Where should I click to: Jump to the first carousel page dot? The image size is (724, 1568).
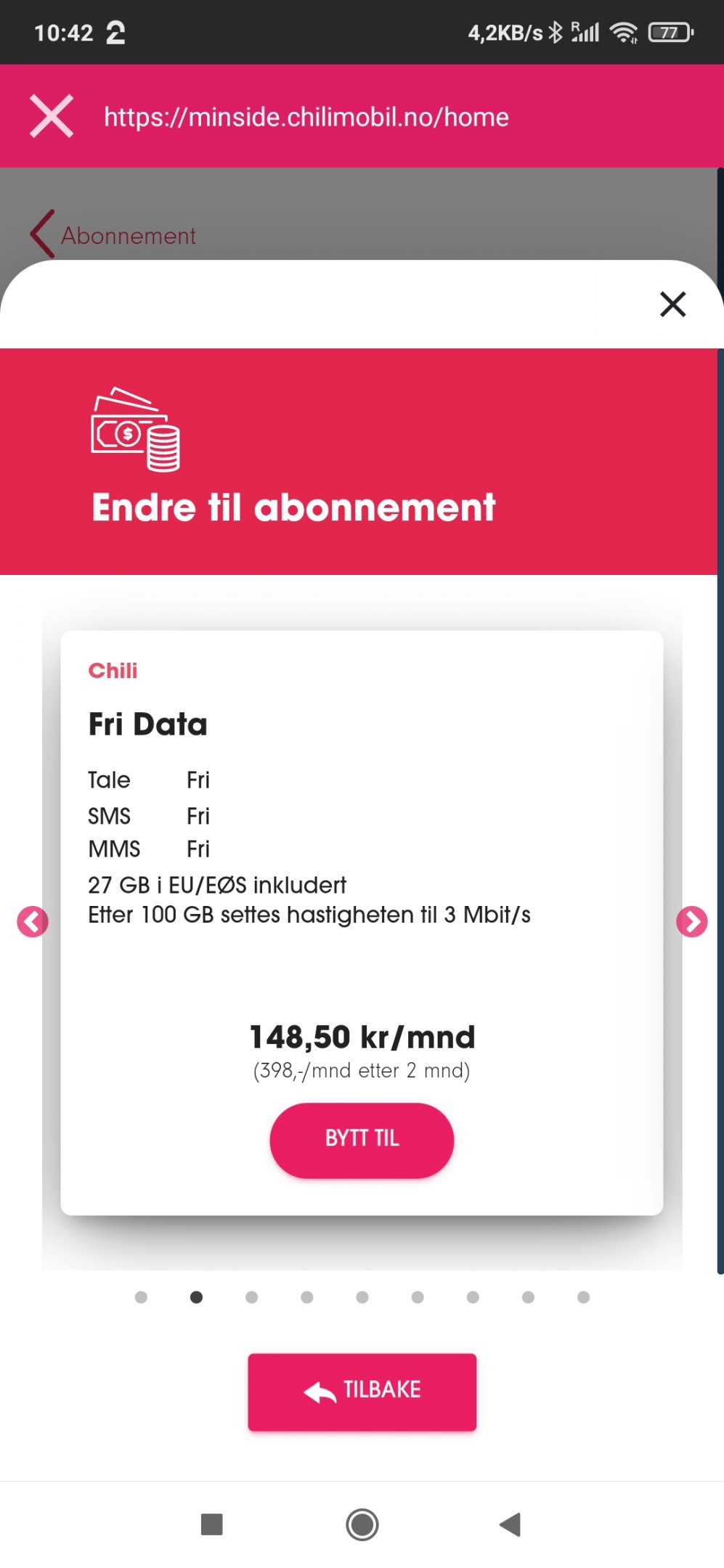[x=141, y=1297]
